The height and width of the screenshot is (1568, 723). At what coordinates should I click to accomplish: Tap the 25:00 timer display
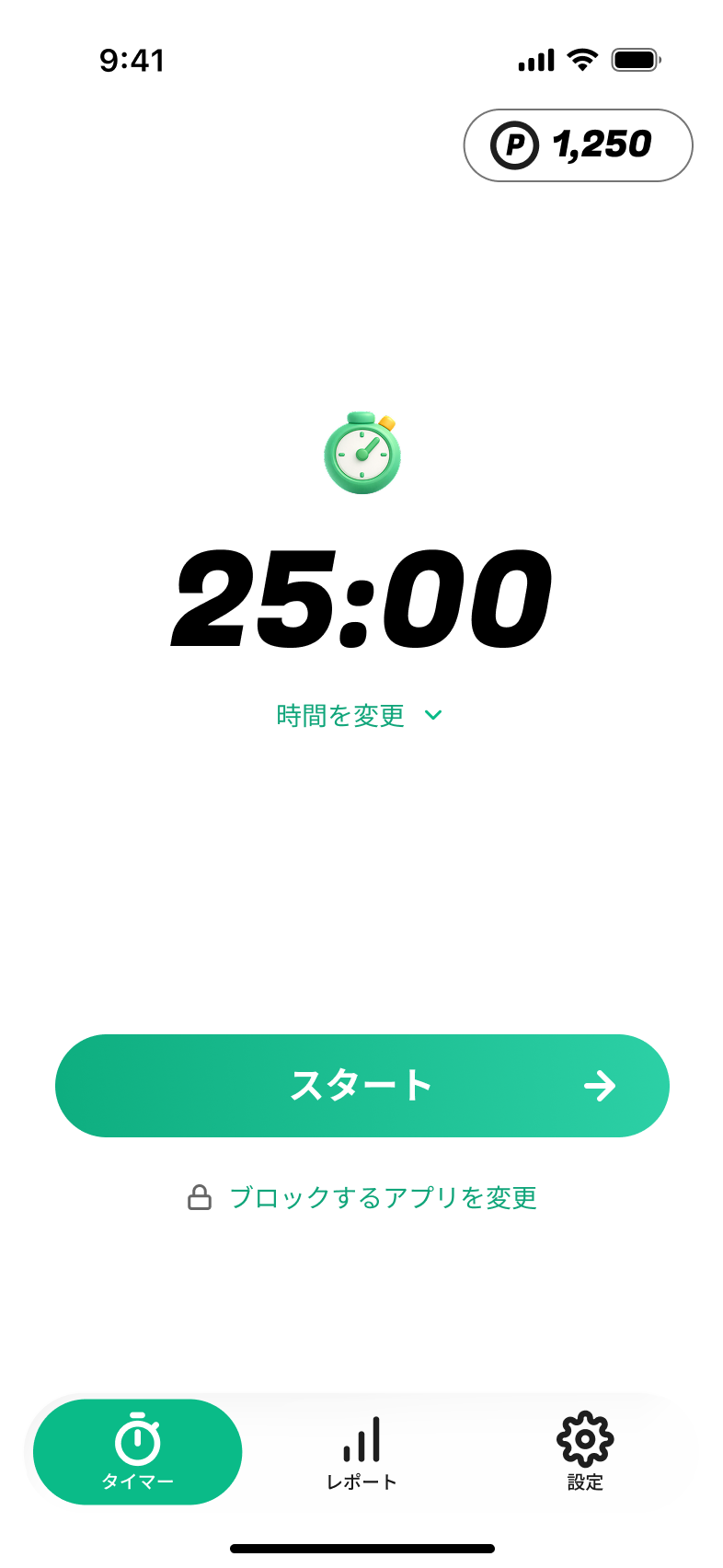(x=361, y=598)
